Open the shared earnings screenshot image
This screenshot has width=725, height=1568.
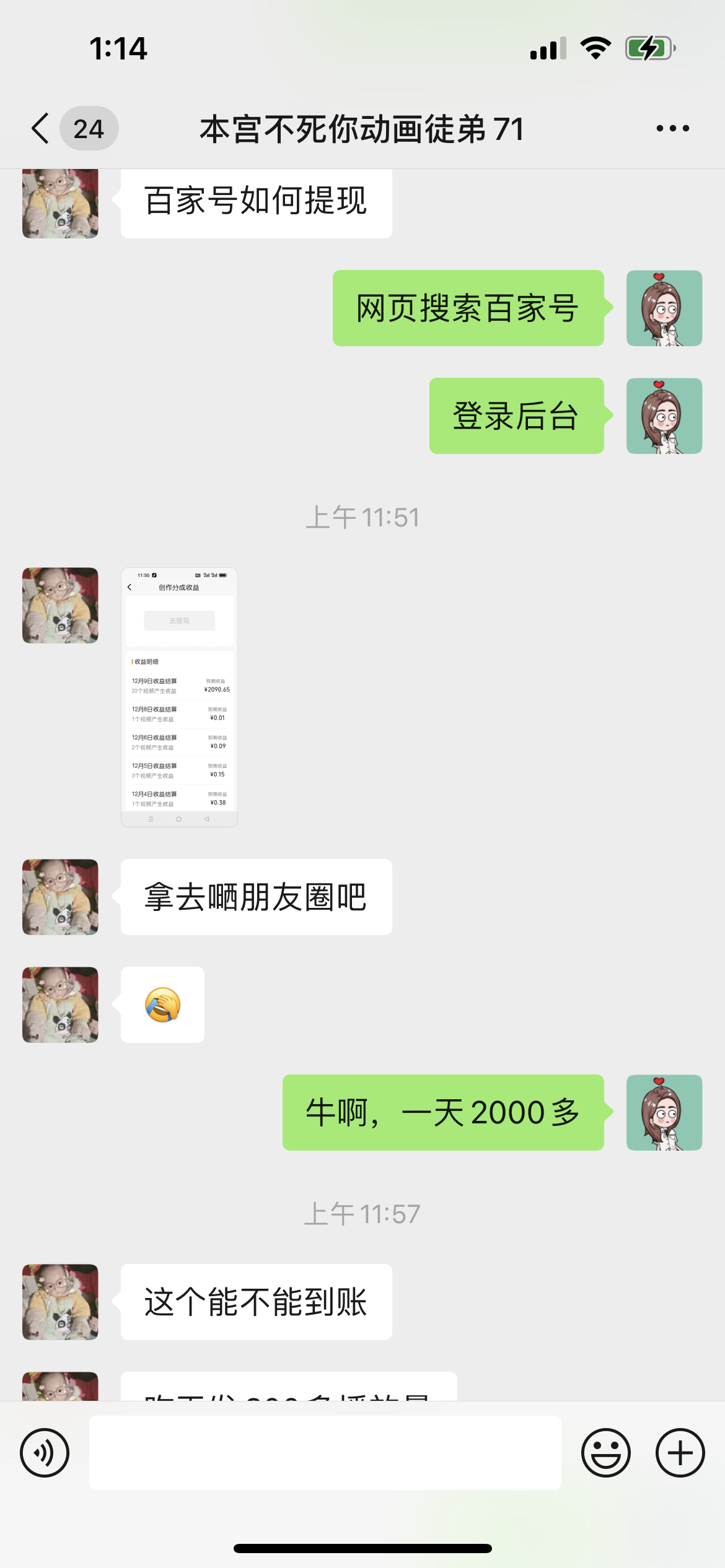click(x=179, y=697)
